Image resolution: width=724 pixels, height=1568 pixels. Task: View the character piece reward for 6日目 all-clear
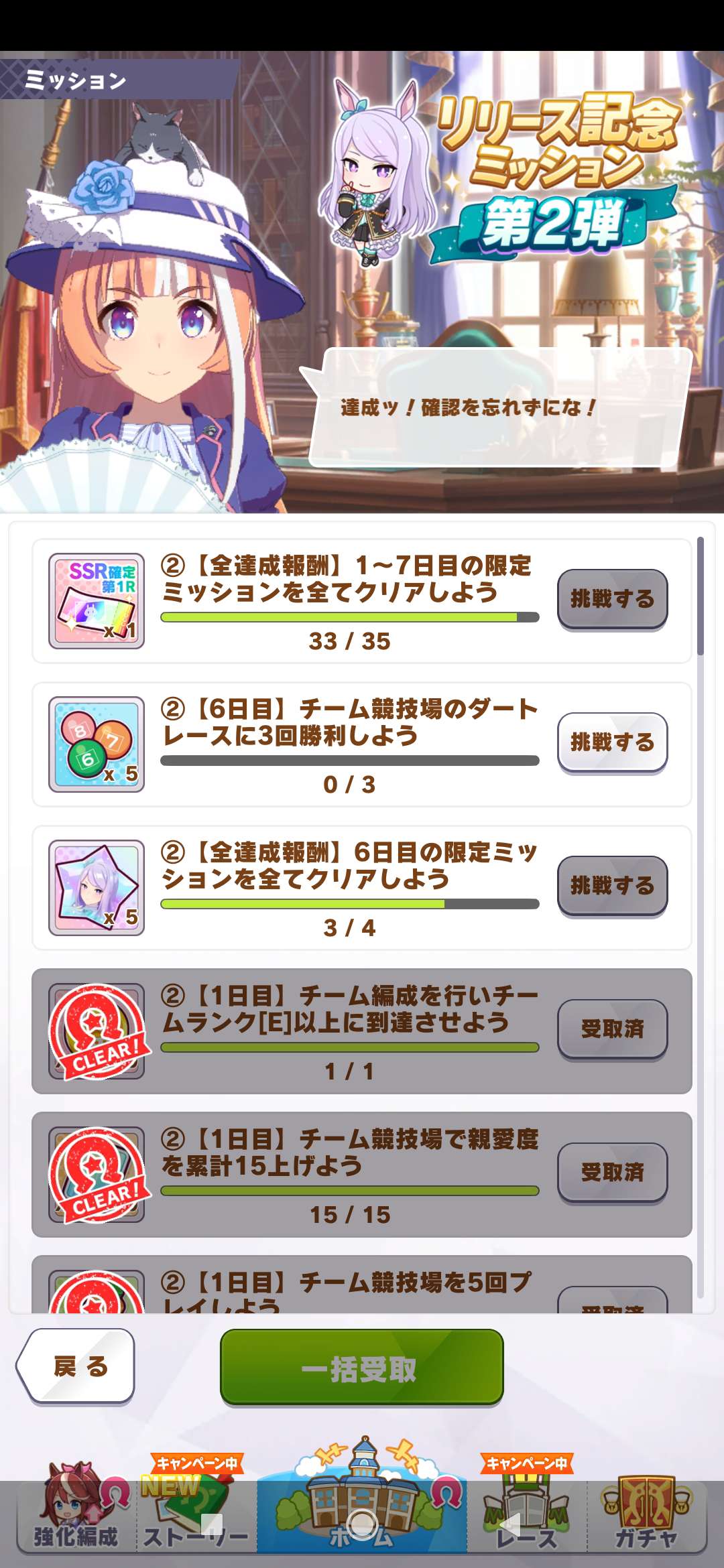97,888
